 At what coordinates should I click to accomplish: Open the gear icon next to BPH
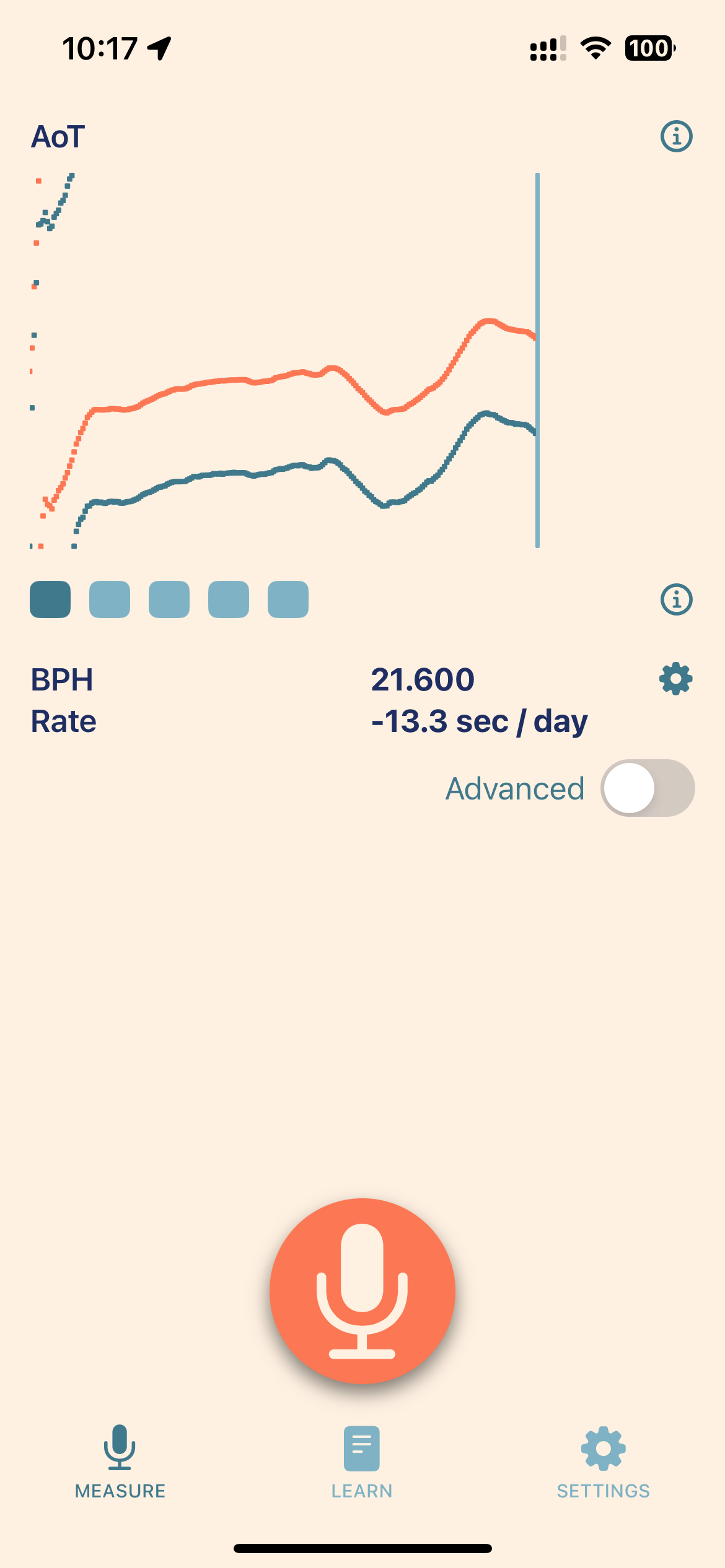675,679
